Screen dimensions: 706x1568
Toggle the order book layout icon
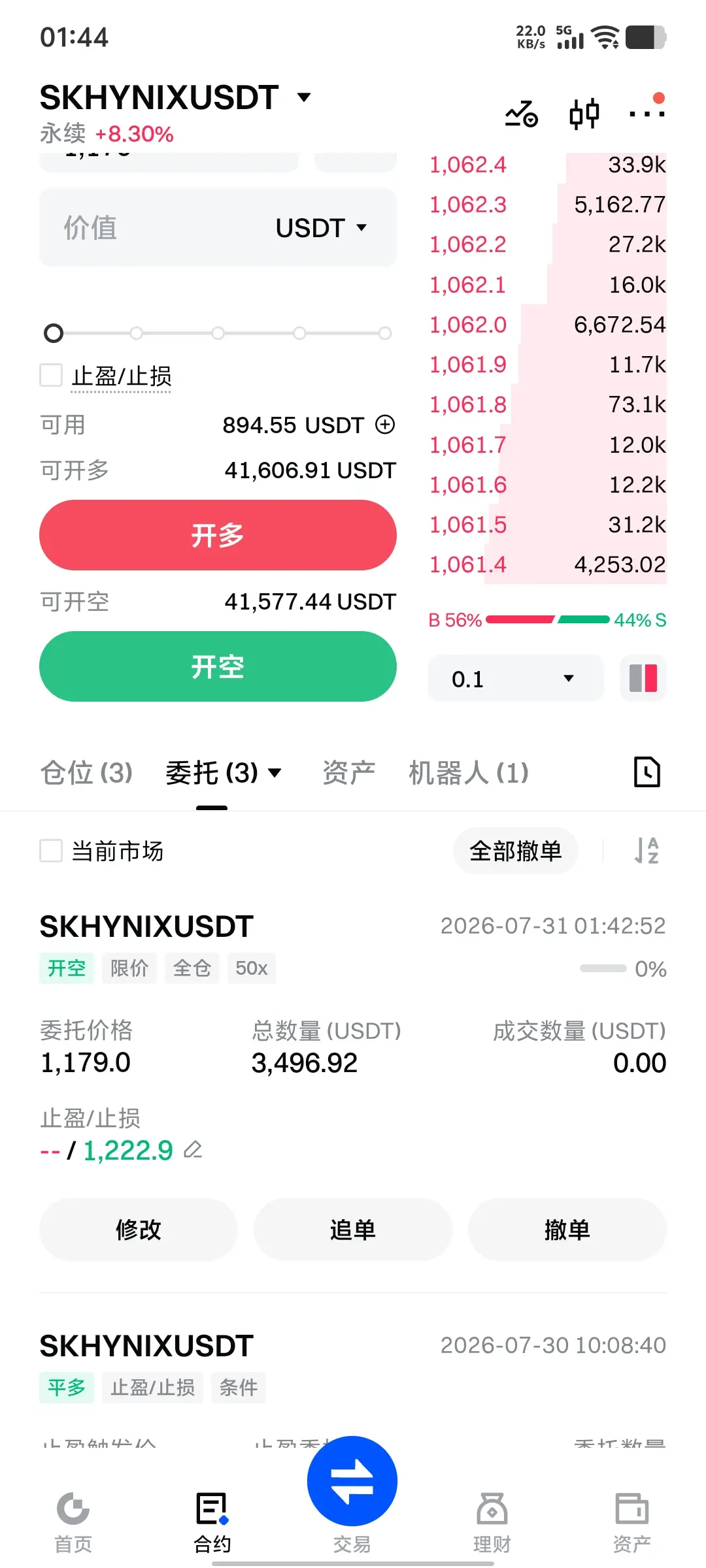click(x=643, y=678)
